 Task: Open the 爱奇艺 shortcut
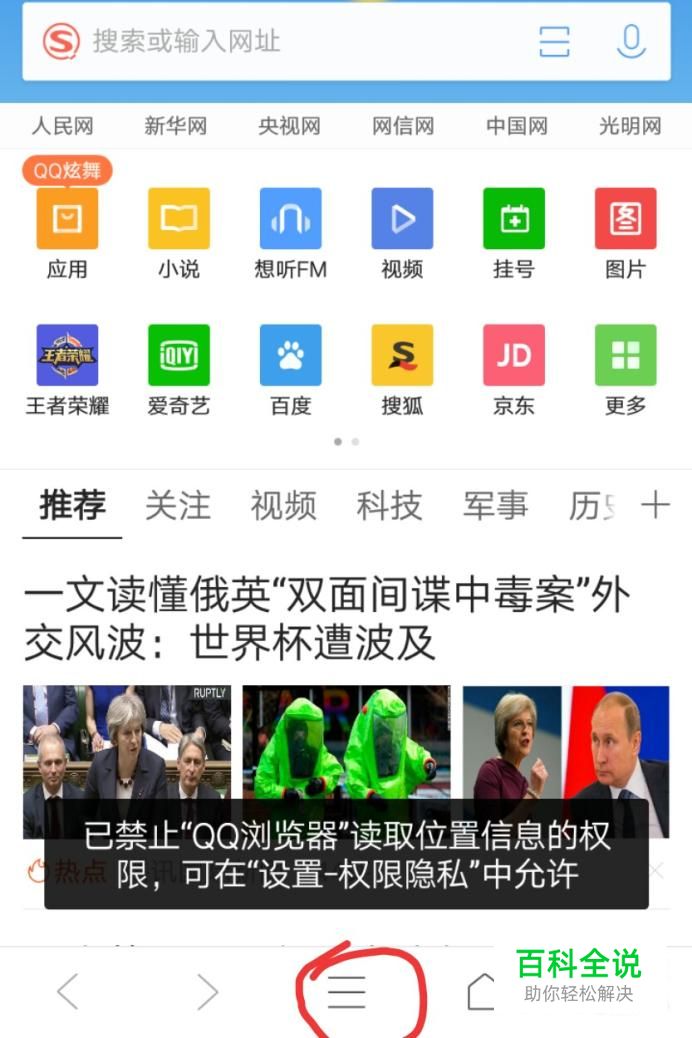pyautogui.click(x=179, y=356)
